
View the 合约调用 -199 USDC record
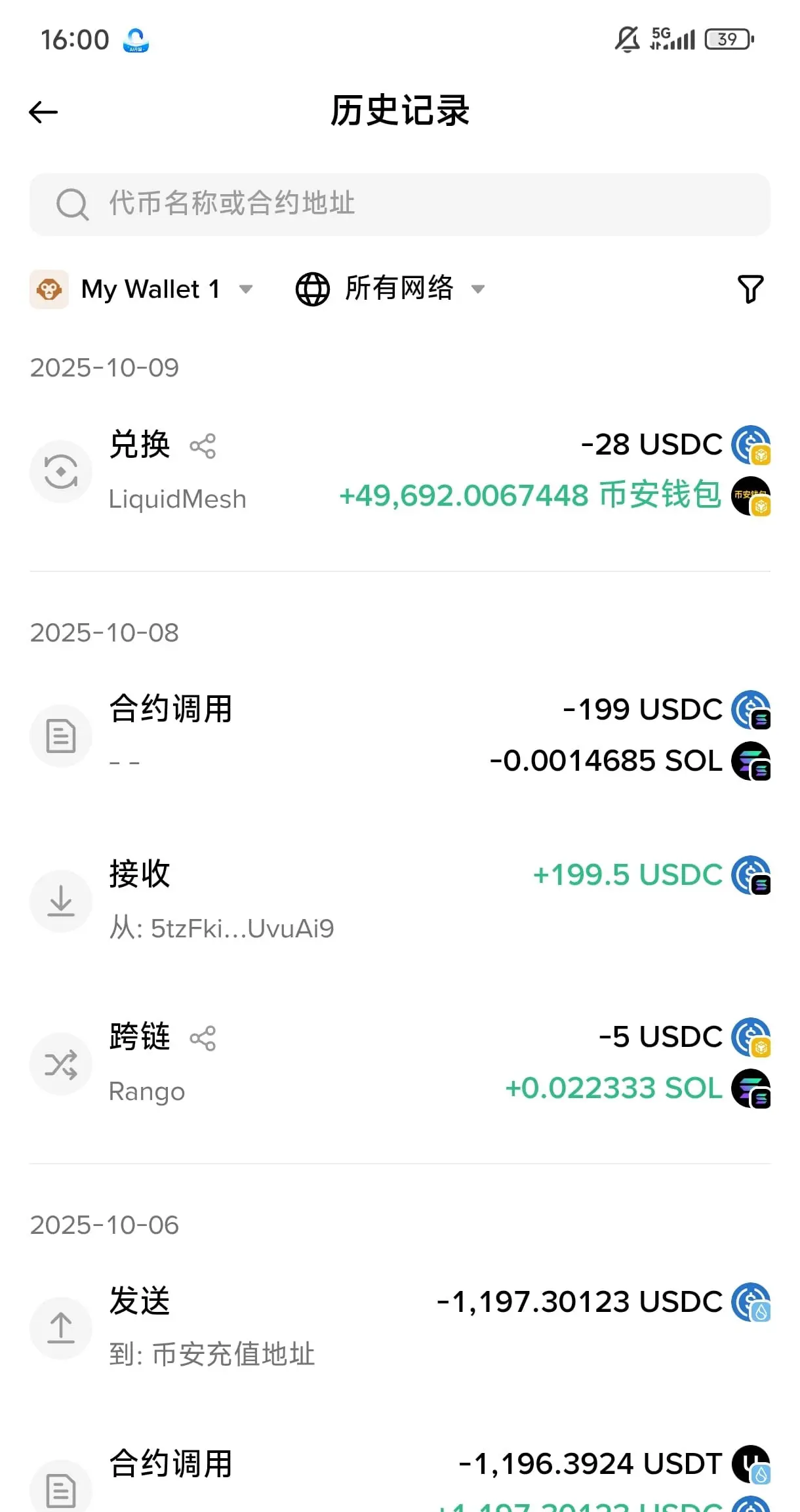click(400, 735)
